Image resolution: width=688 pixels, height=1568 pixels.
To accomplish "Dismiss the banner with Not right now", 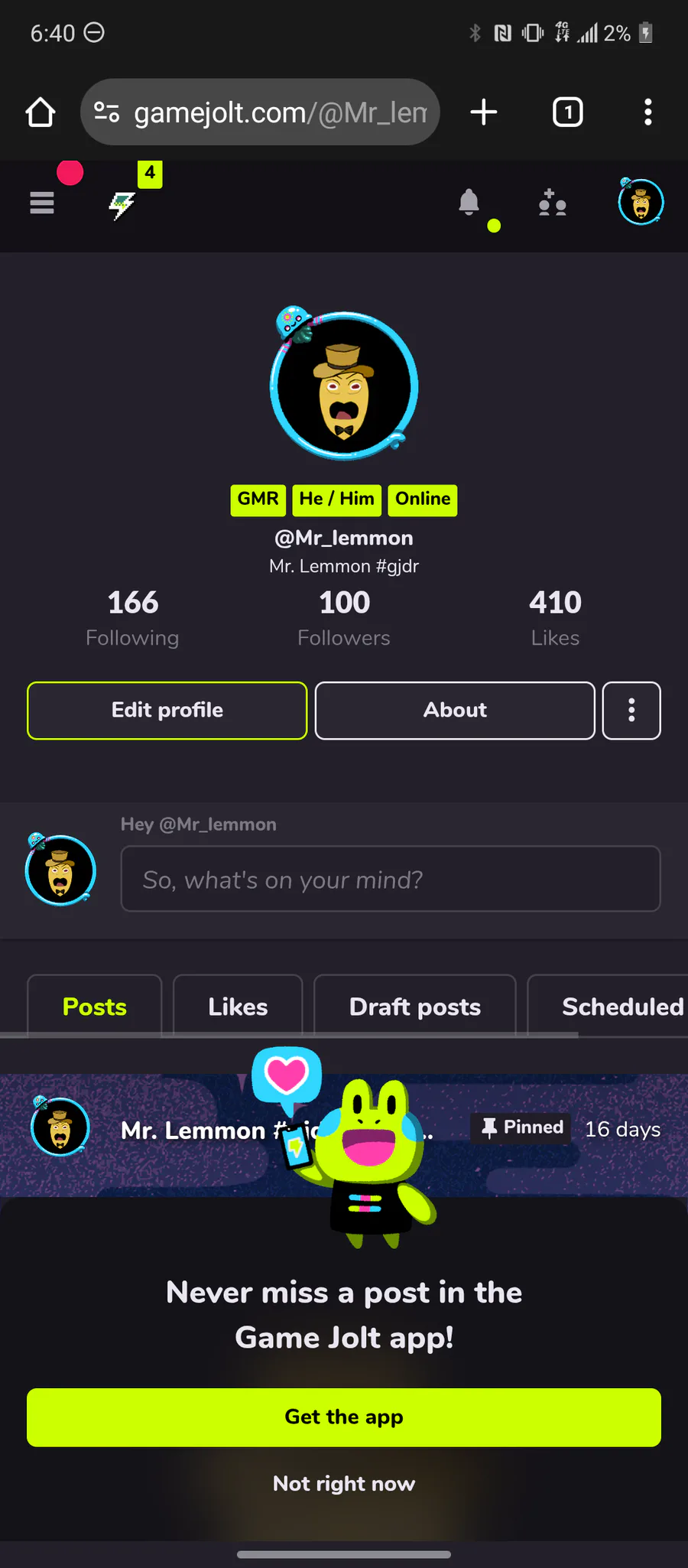I will coord(344,1484).
